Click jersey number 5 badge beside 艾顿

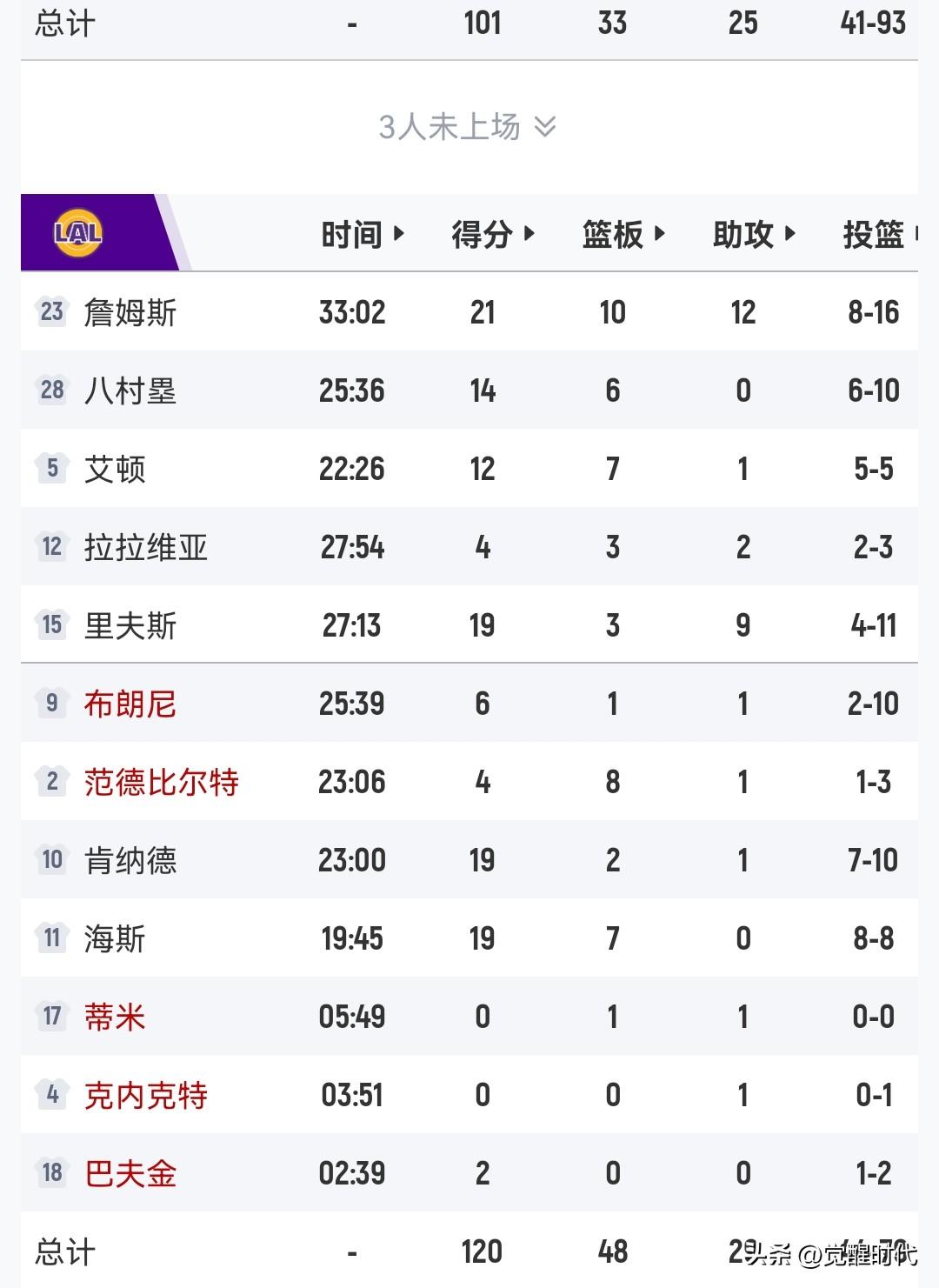[x=50, y=469]
